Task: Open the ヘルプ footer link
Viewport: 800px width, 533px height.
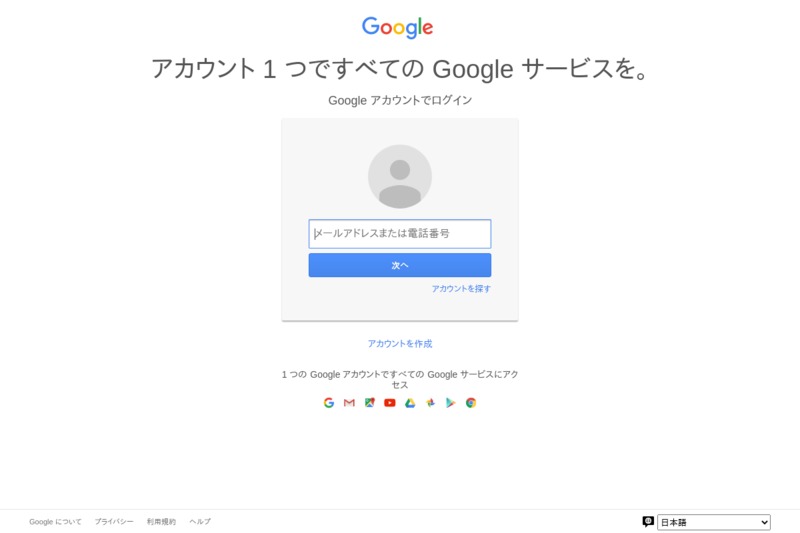Action: click(x=200, y=522)
